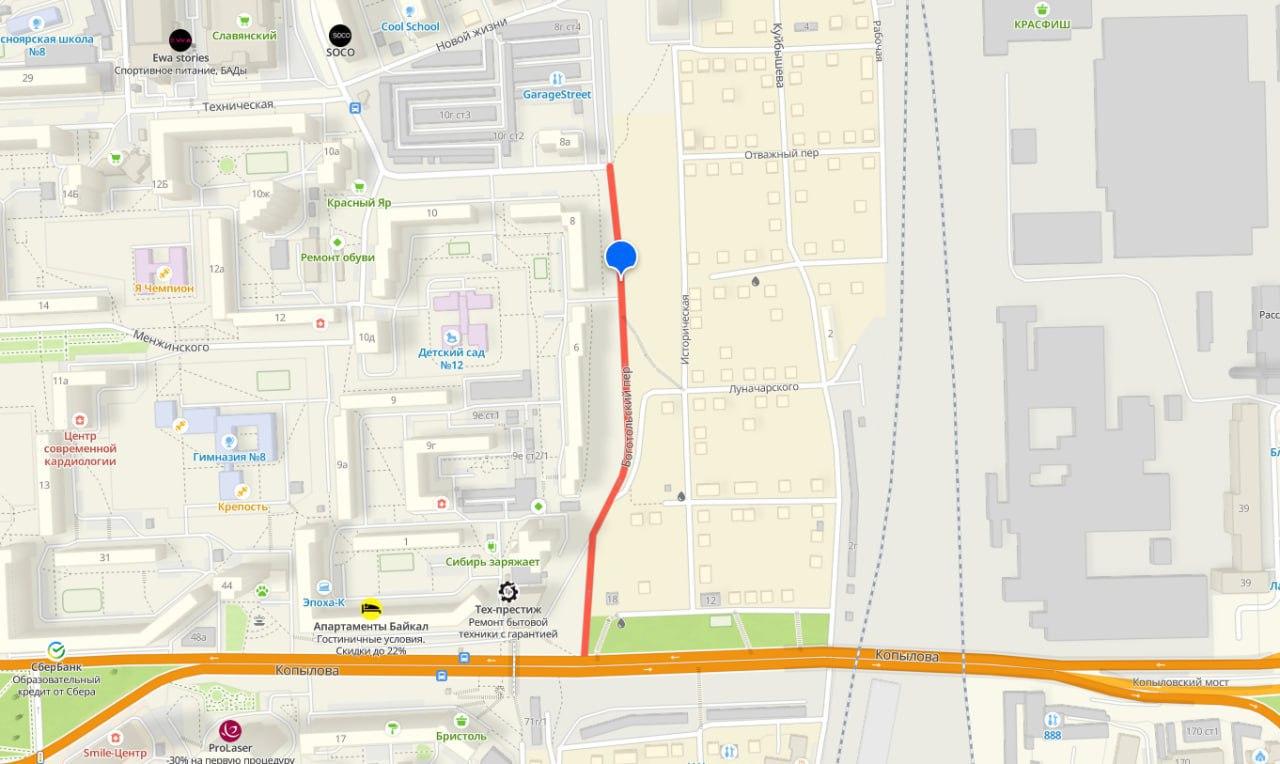Open the Детский сад №12 marker

point(450,334)
